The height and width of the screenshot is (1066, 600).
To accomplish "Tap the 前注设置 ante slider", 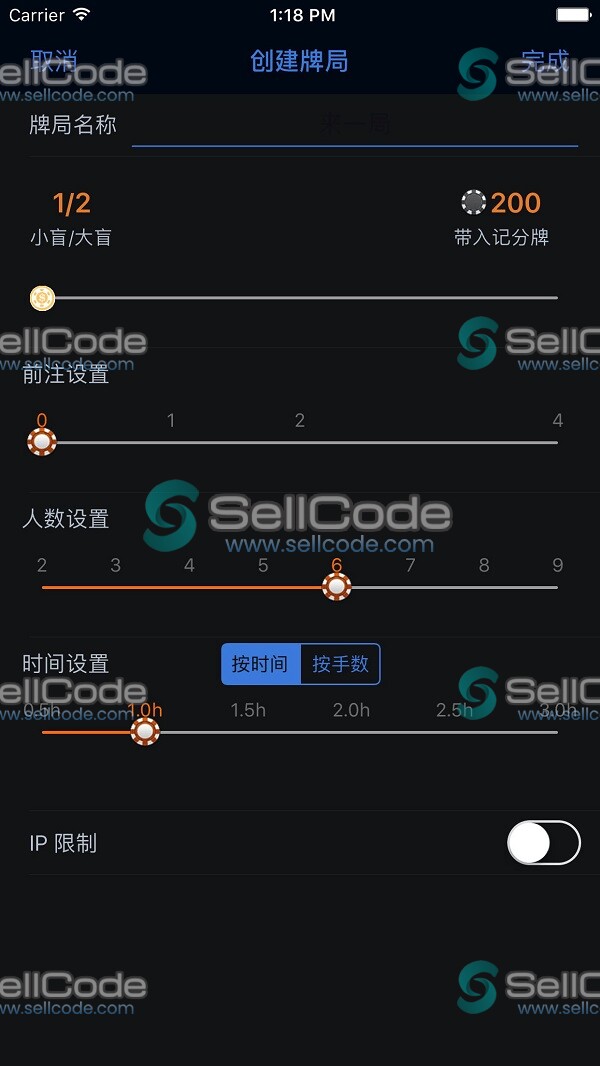I will (x=298, y=442).
